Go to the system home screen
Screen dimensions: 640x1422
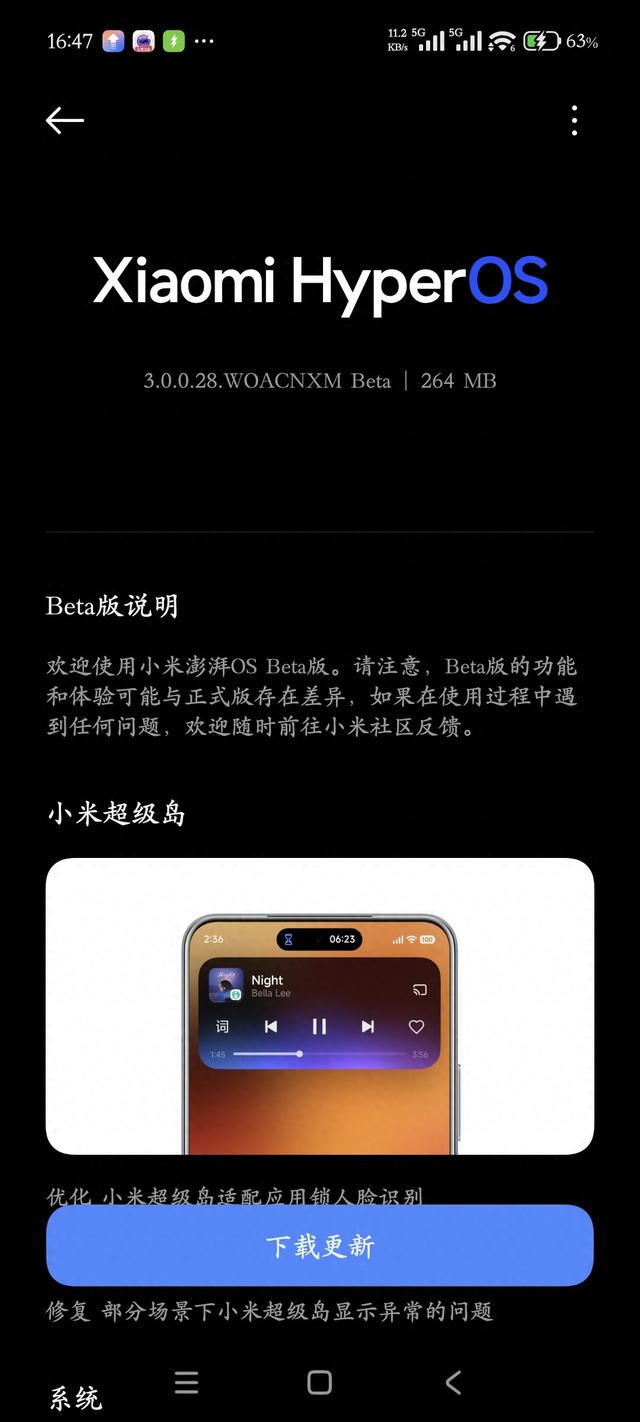click(320, 1382)
